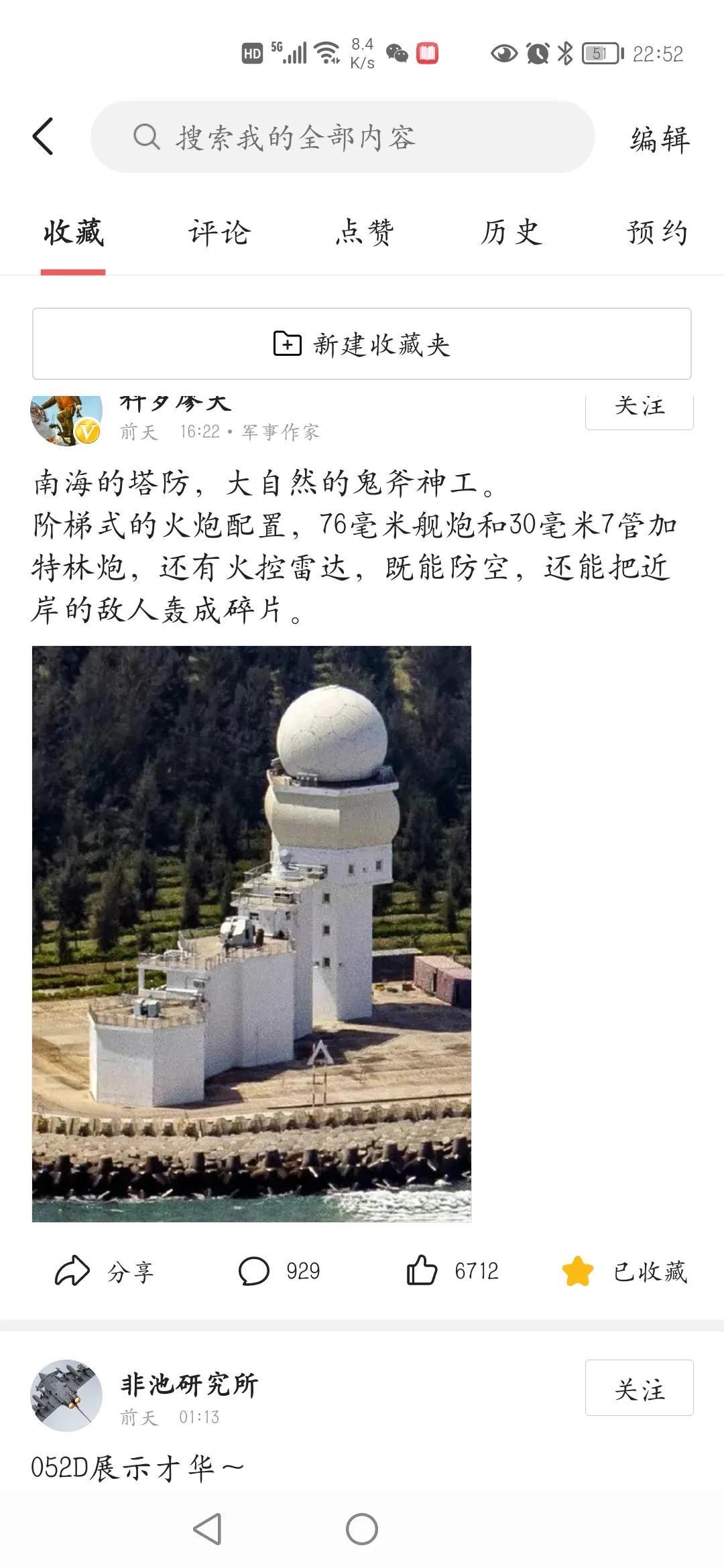Share the 南海的塔防 post

(104, 1271)
